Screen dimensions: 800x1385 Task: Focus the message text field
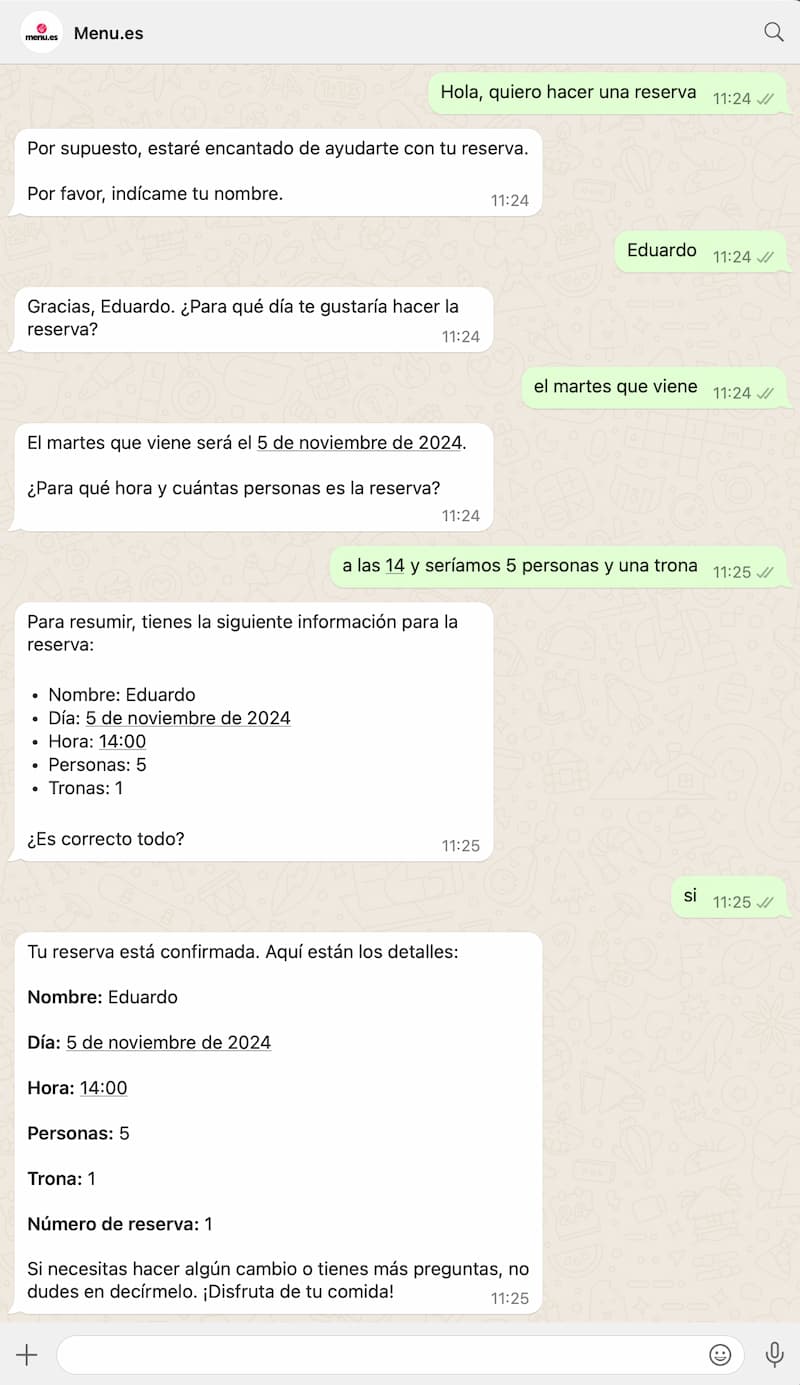coord(380,1355)
